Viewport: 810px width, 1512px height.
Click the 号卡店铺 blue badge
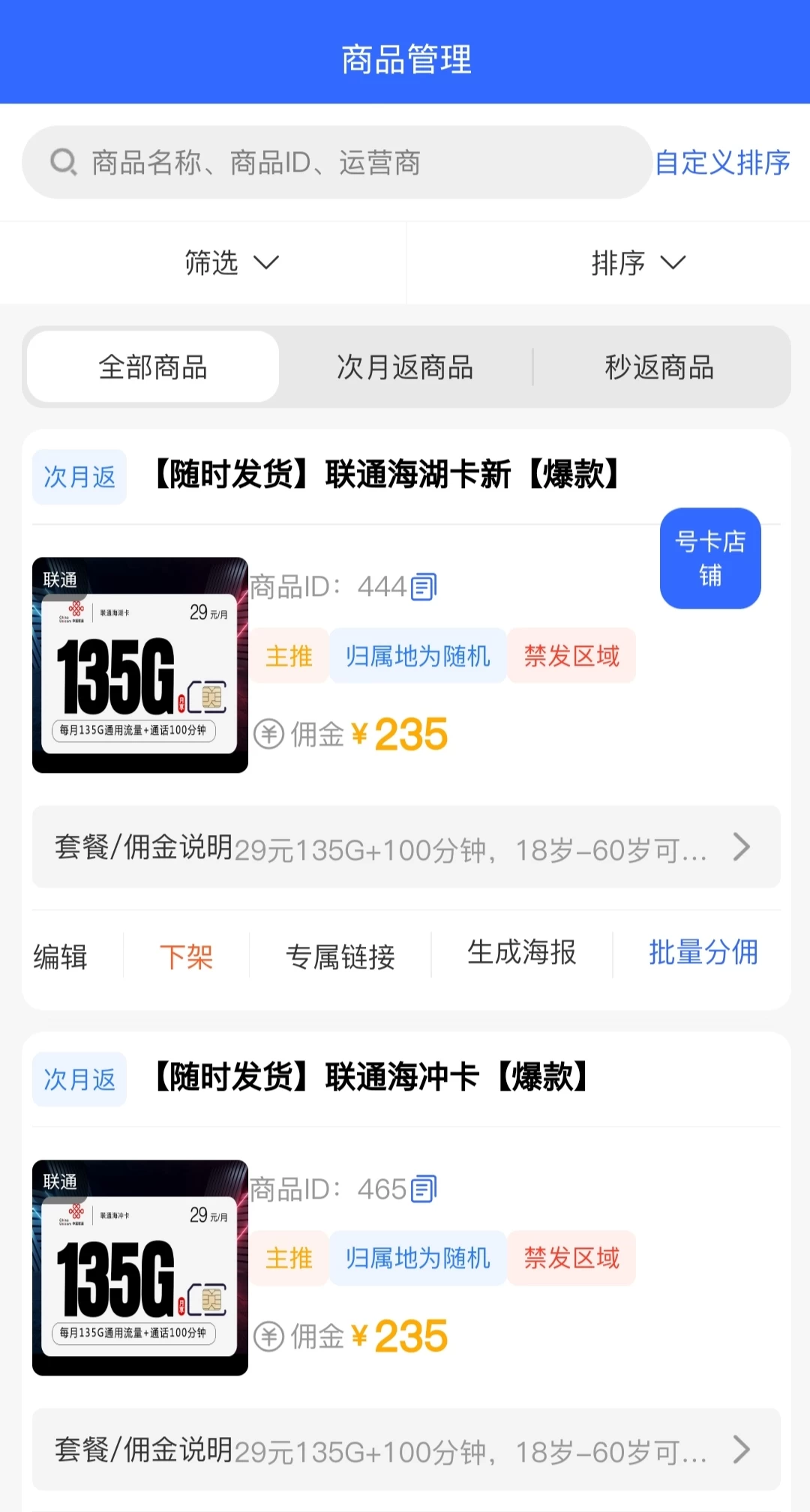pyautogui.click(x=709, y=558)
